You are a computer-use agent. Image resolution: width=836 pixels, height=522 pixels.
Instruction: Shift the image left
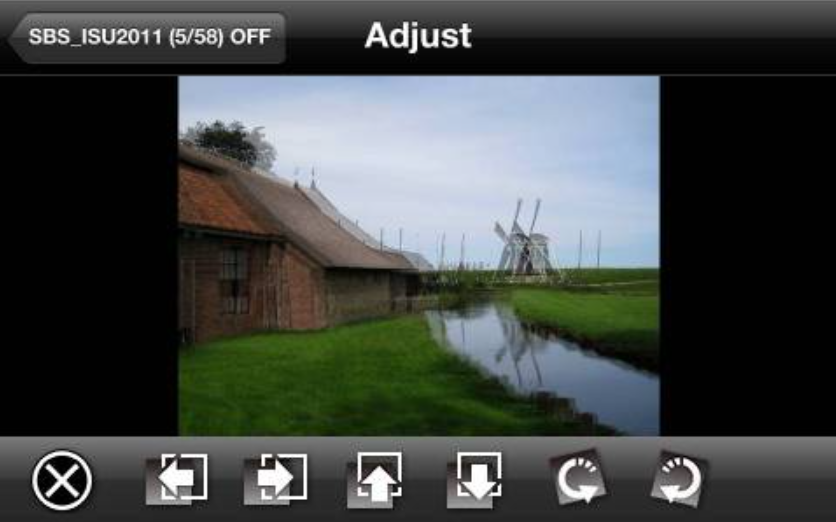click(177, 479)
